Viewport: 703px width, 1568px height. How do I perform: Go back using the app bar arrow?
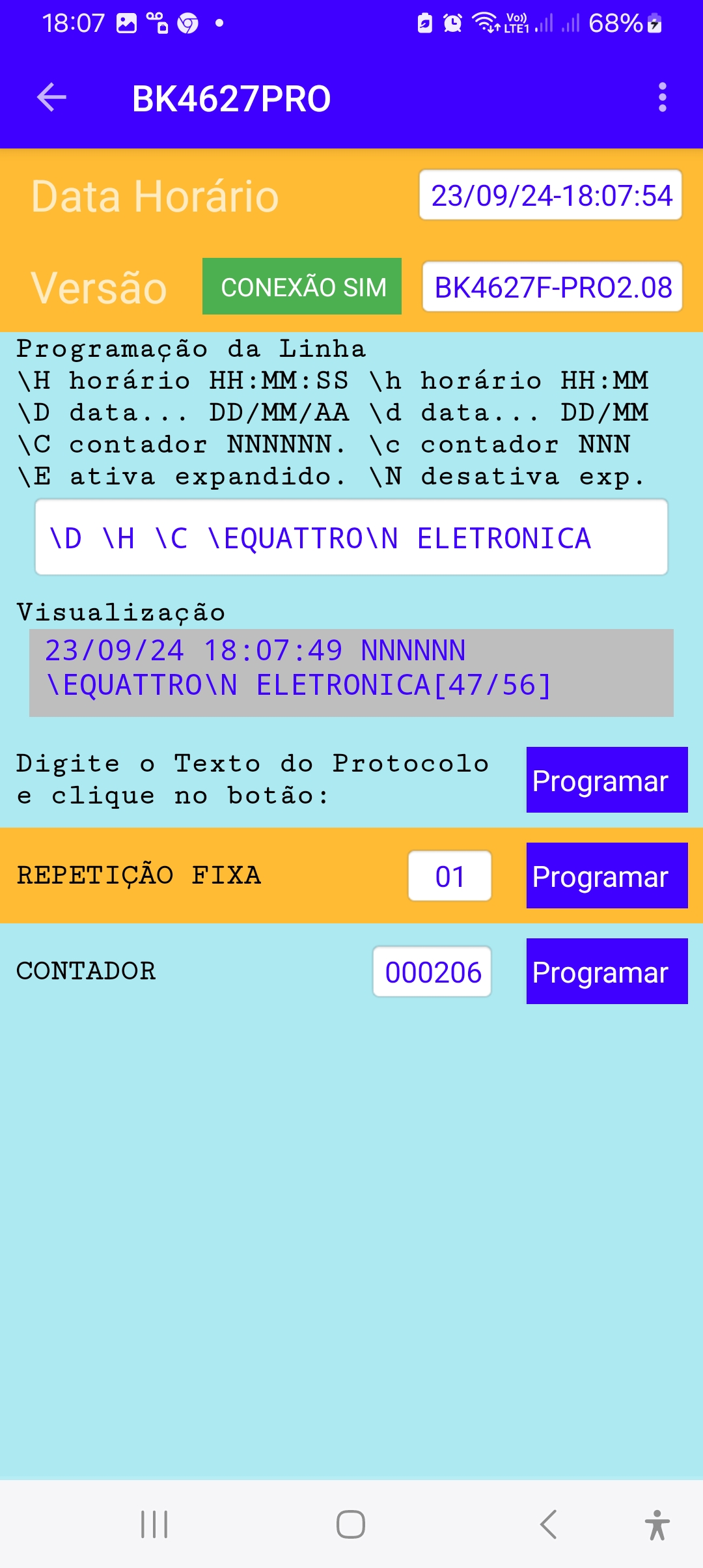[51, 98]
